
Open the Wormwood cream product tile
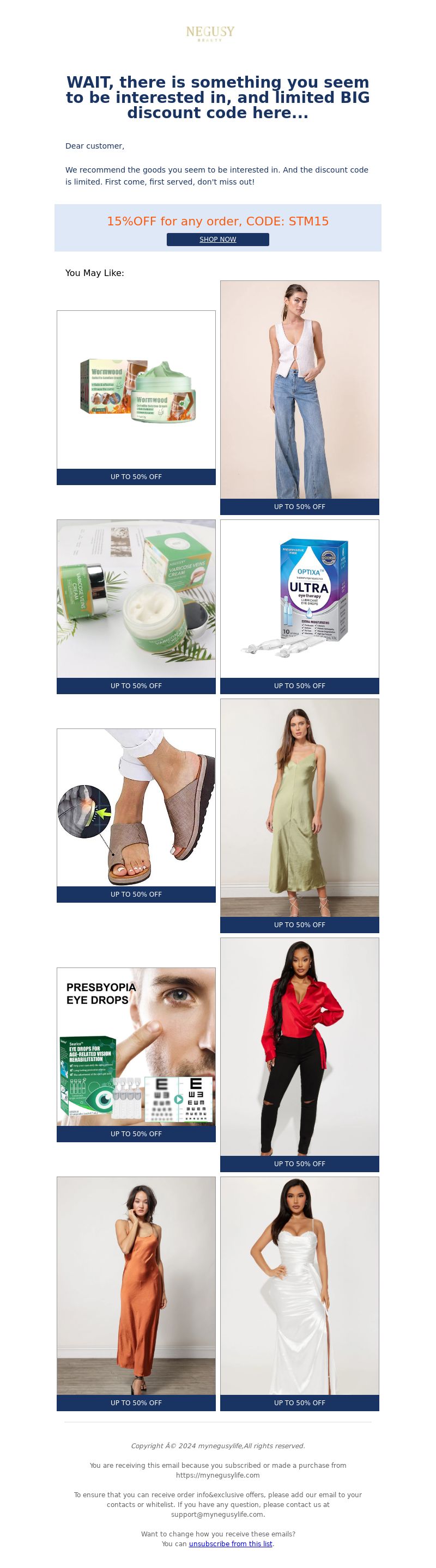[x=136, y=390]
